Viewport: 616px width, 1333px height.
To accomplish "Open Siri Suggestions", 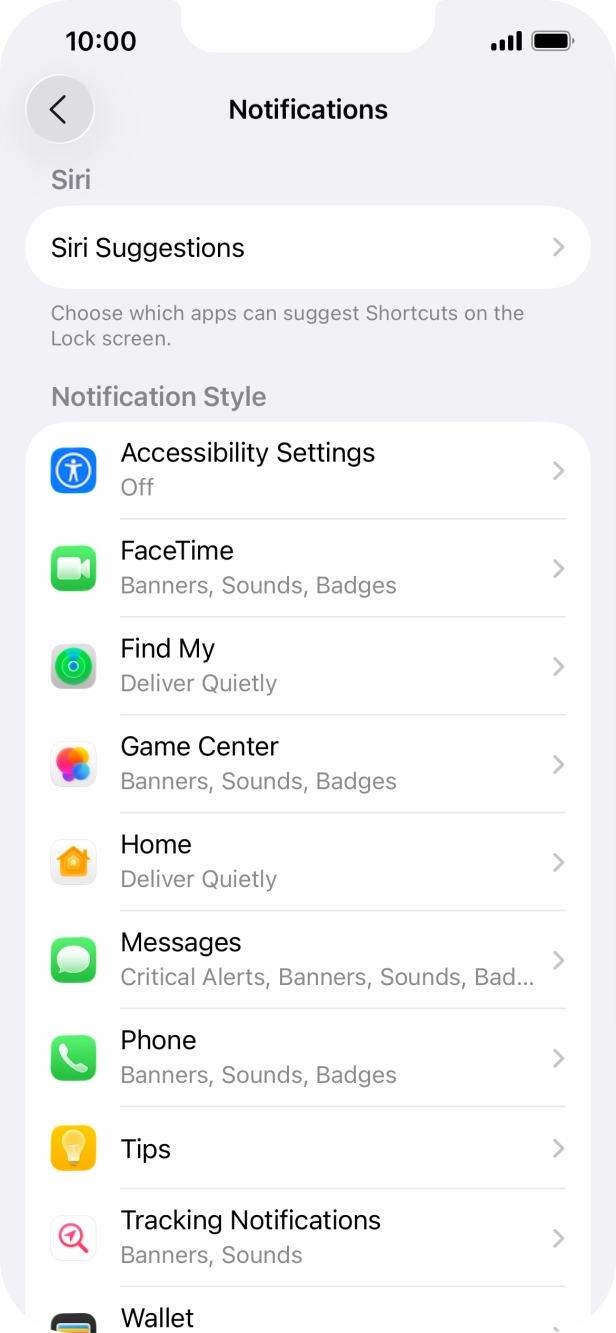I will (307, 248).
